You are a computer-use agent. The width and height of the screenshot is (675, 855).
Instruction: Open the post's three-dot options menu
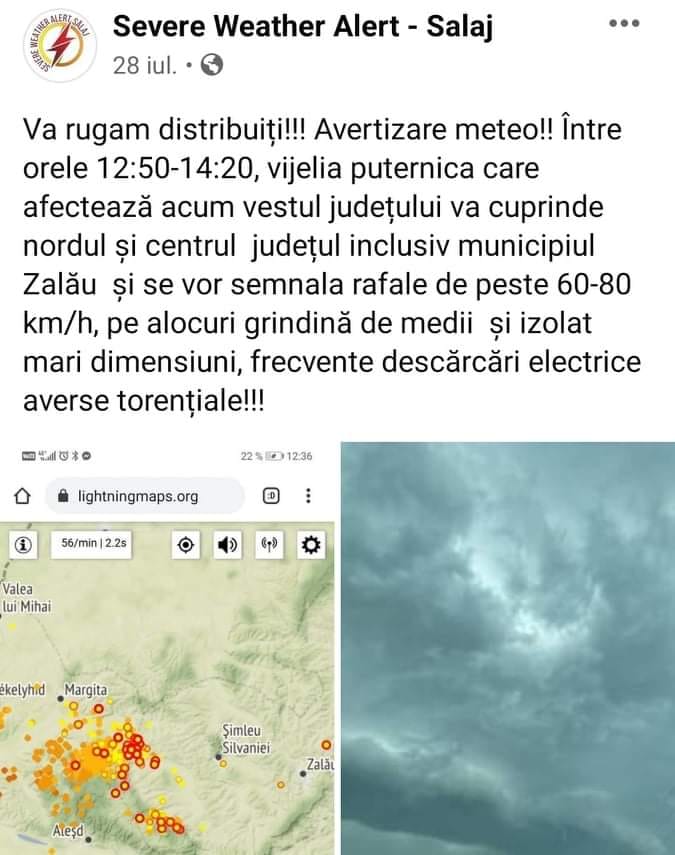coord(624,22)
